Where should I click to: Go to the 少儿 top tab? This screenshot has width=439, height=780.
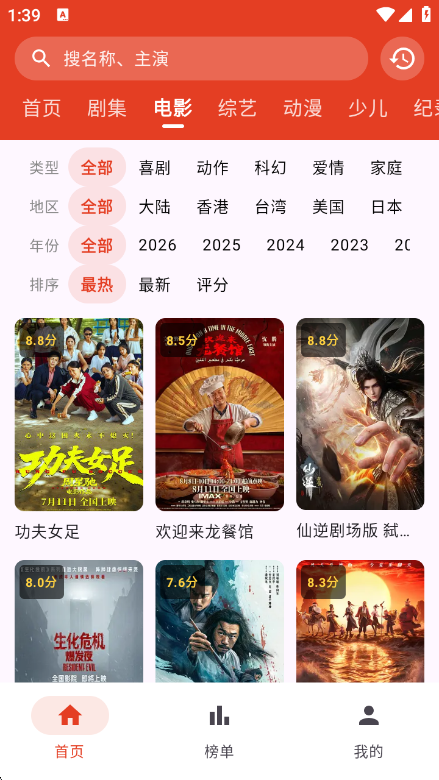[367, 108]
